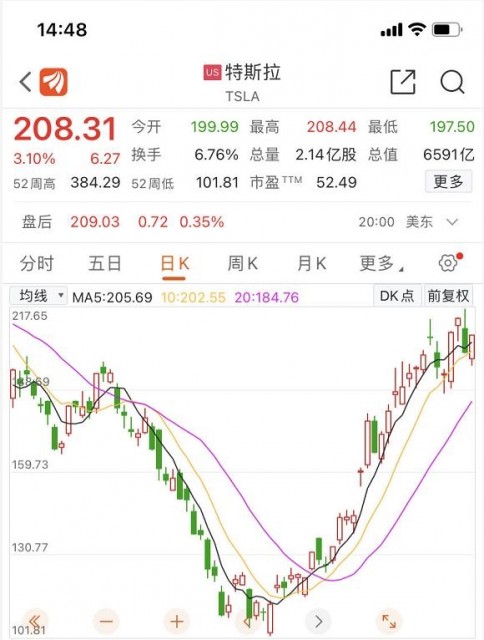Expand the 盘后 美东 time dropdown

pyautogui.click(x=452, y=222)
